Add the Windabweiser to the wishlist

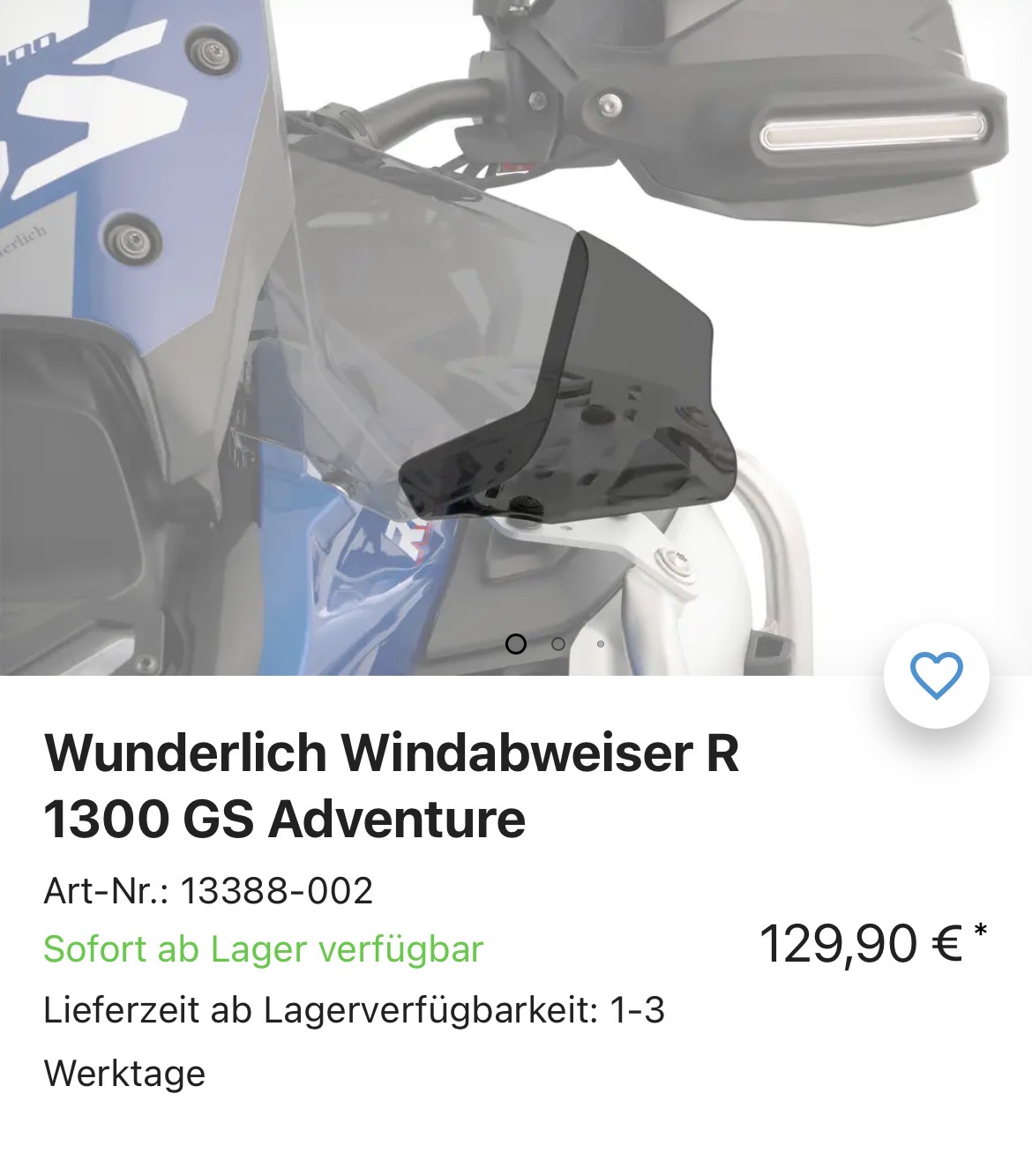936,676
